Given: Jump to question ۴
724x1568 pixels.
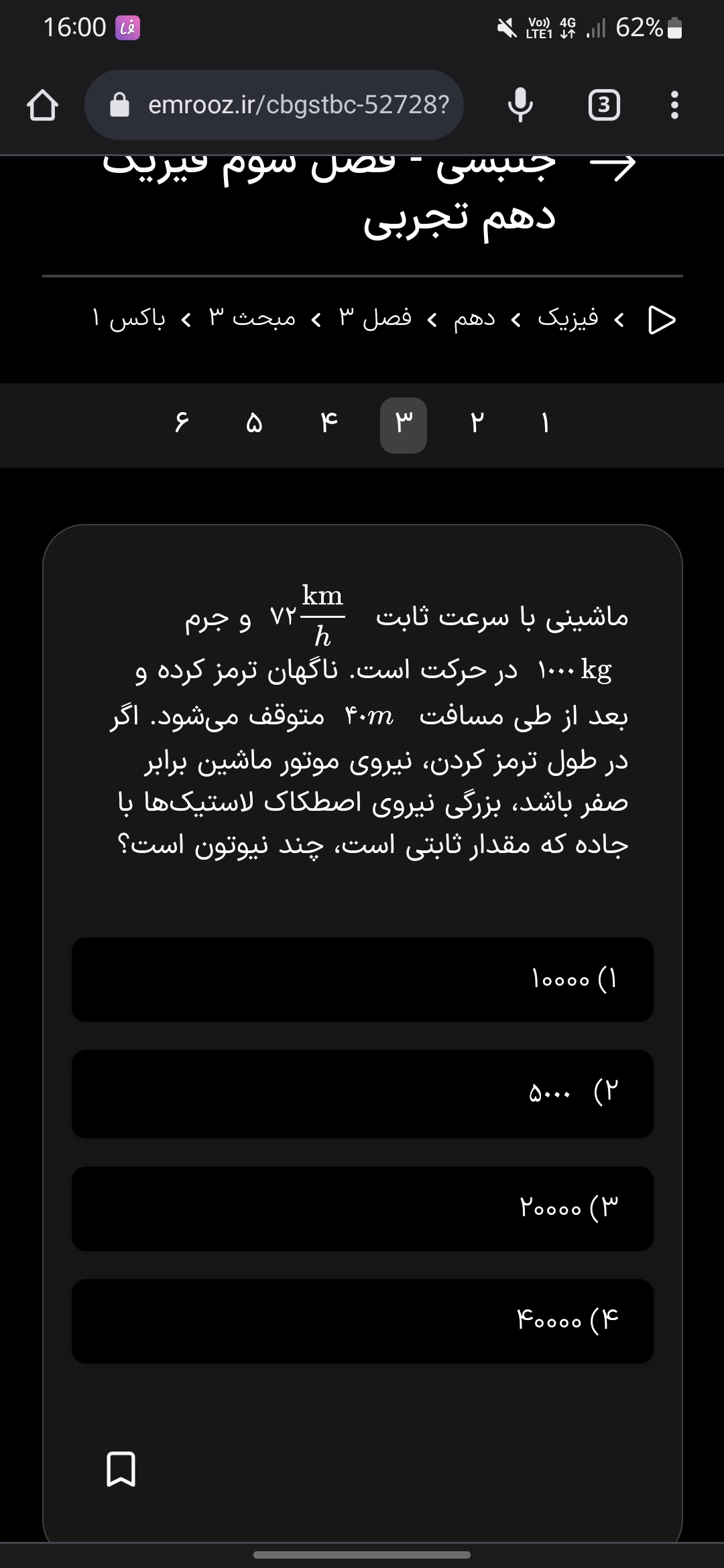Looking at the screenshot, I should coord(328,423).
